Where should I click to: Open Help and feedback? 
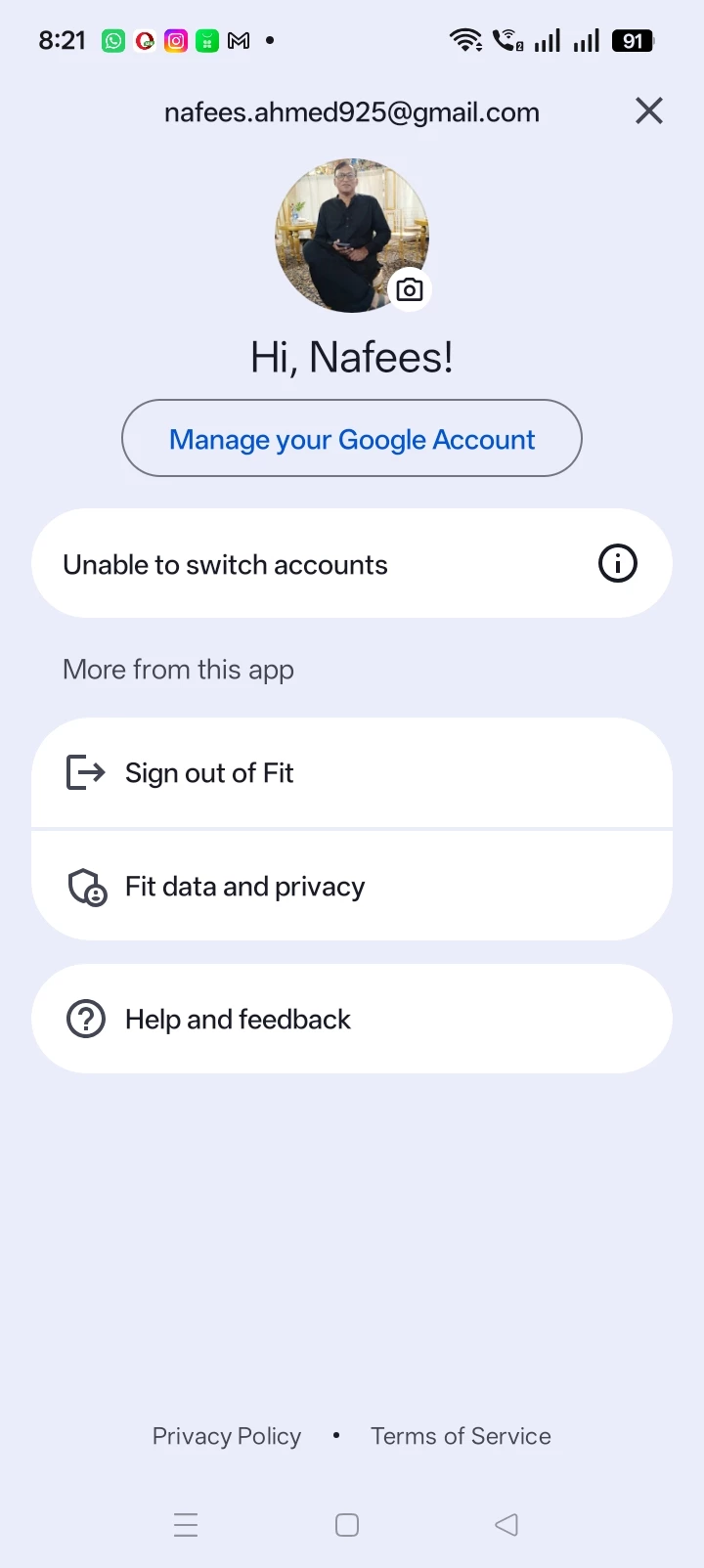(352, 1020)
